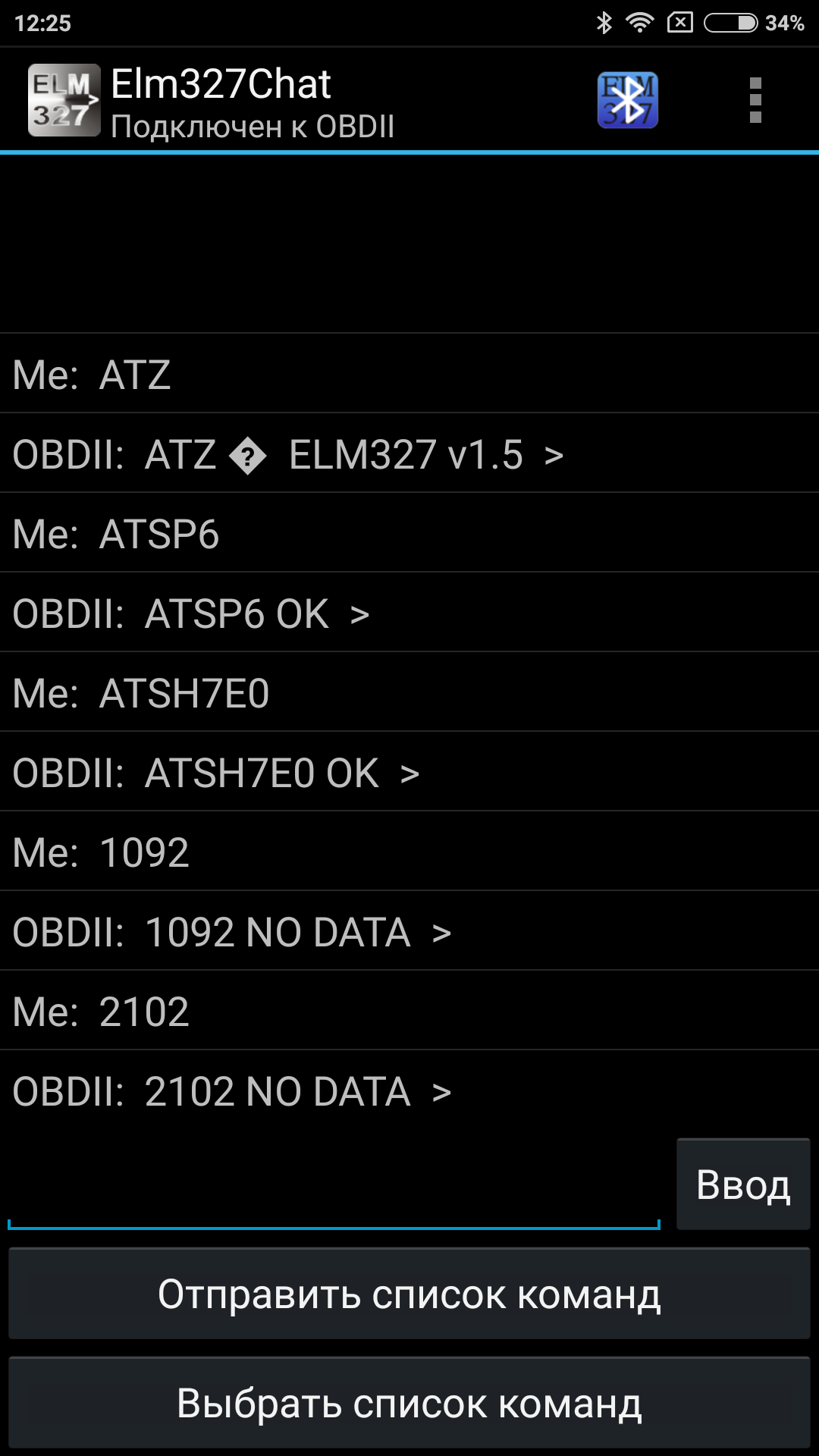Screen dimensions: 819x1456
Task: Open the overflow menu
Action: [755, 100]
